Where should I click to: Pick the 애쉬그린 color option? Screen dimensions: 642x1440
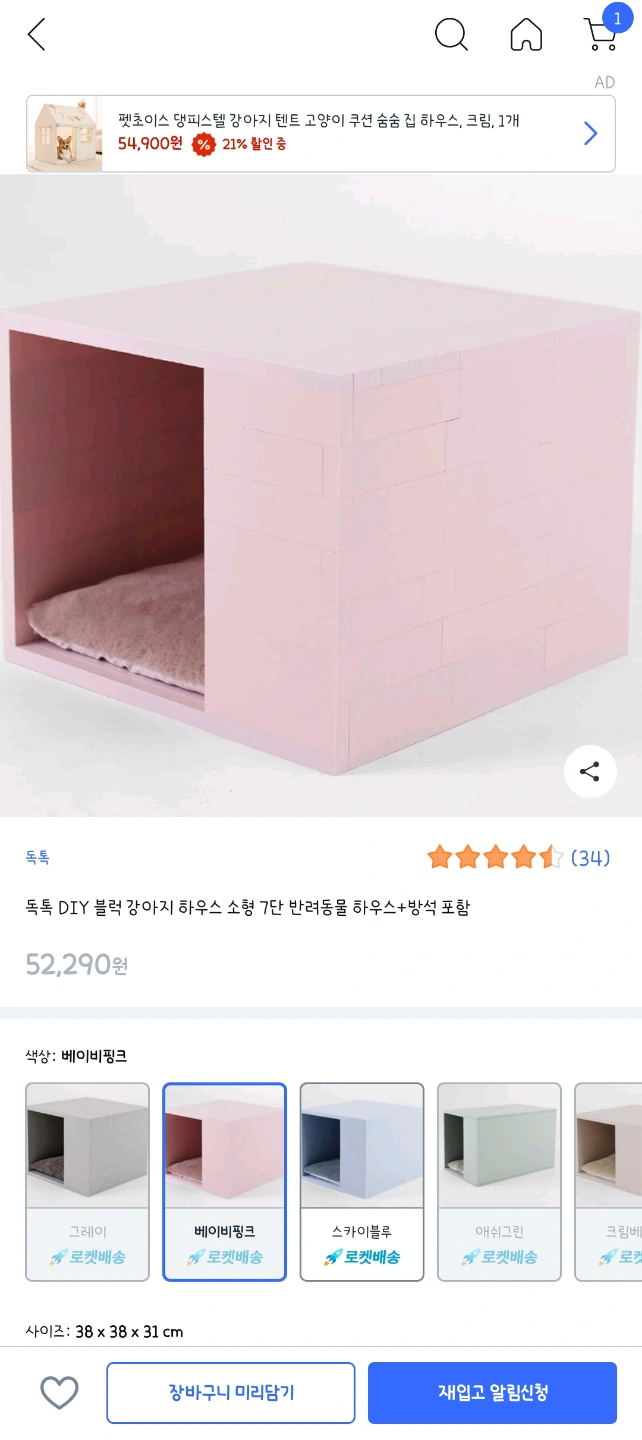click(499, 1182)
